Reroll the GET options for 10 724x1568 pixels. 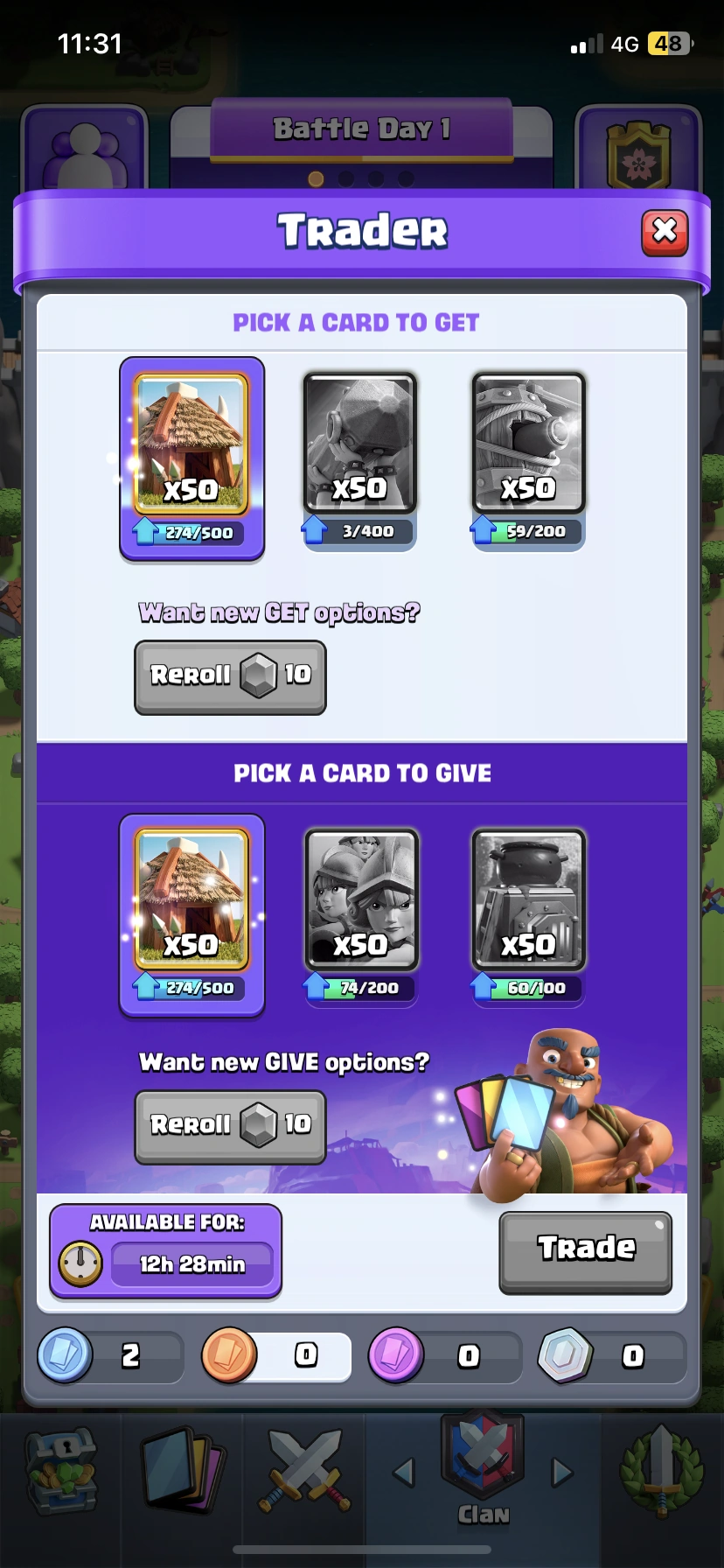230,676
